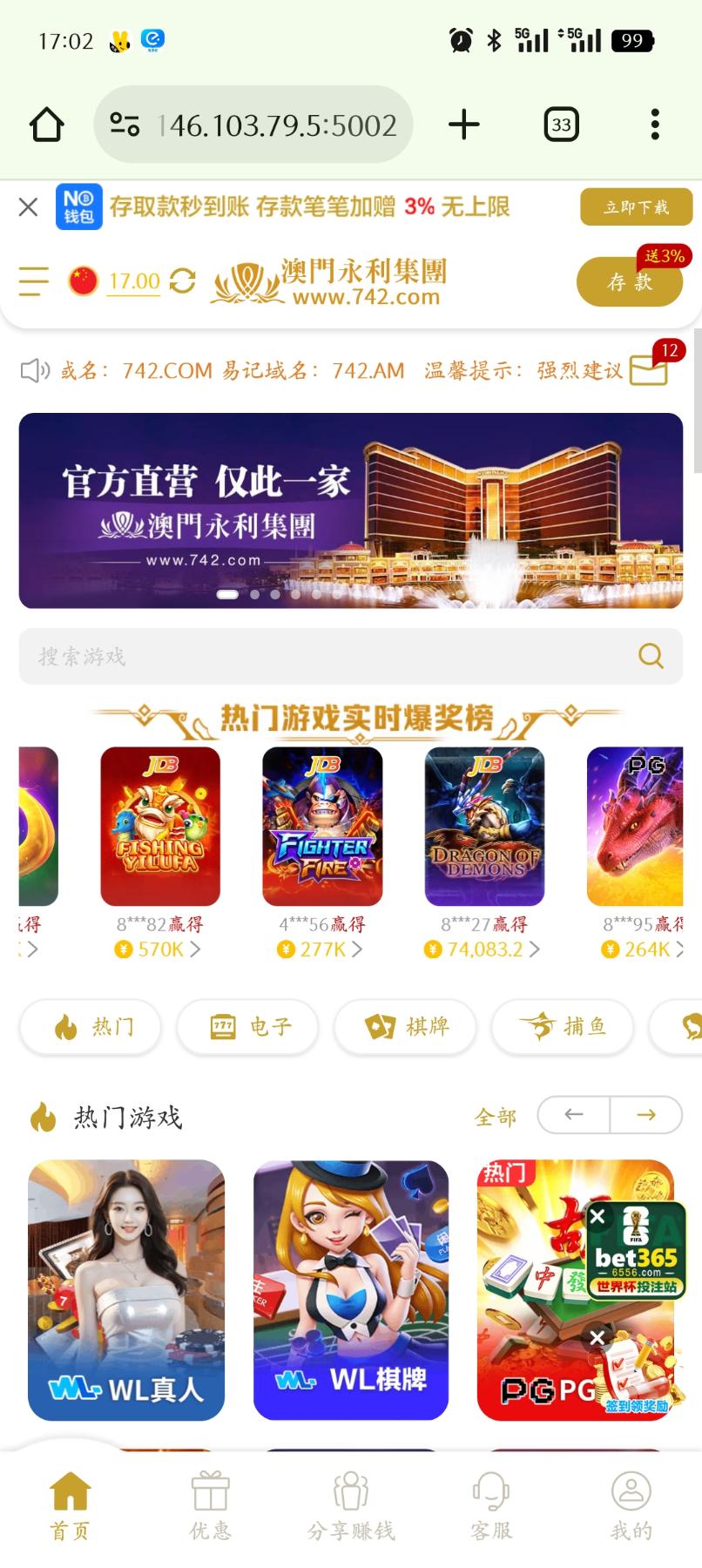Dismiss the NO钱包 download banner
This screenshot has height=1568, width=702.
pyautogui.click(x=28, y=206)
